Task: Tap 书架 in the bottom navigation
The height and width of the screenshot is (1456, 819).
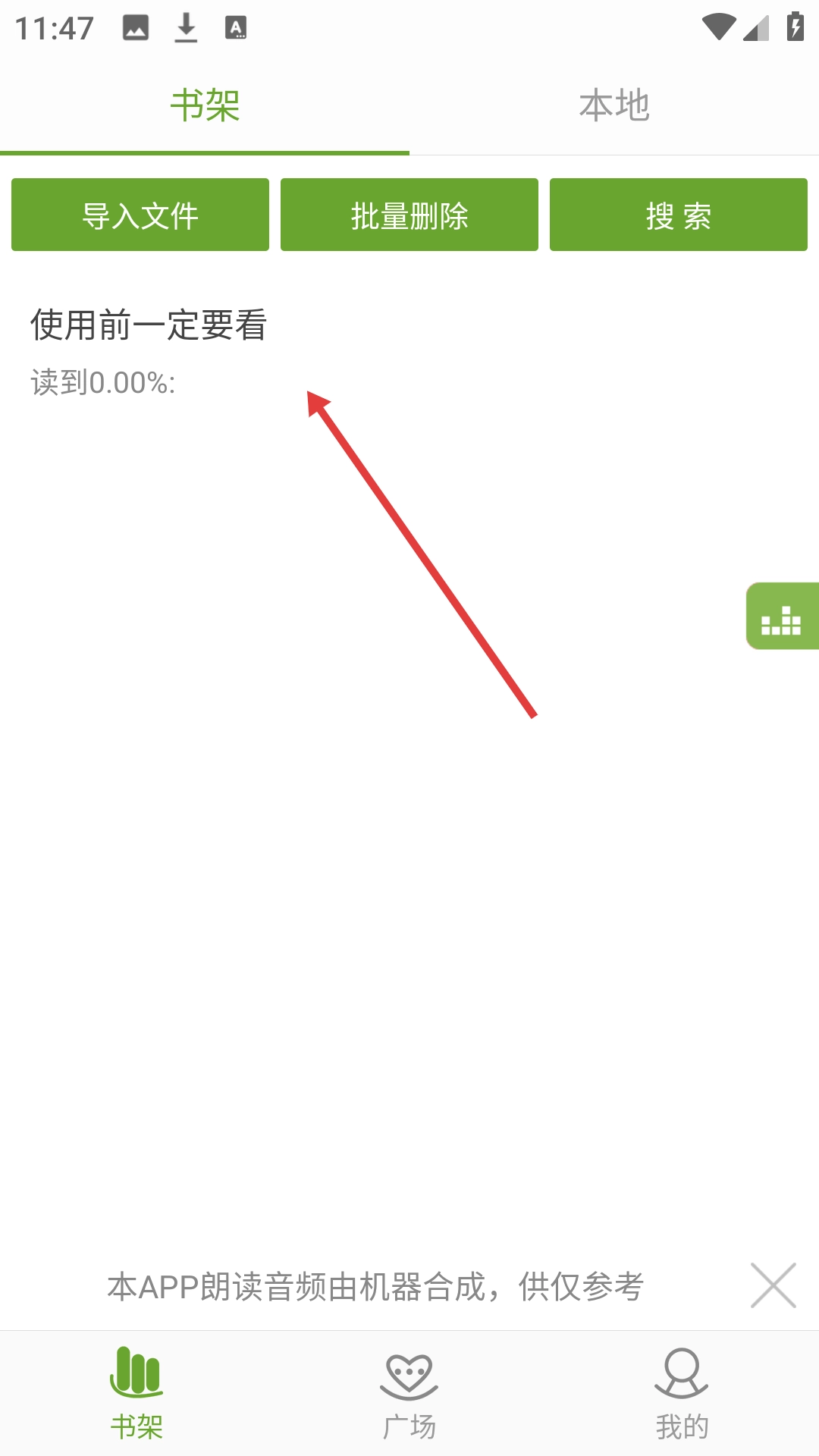Action: (x=136, y=1395)
